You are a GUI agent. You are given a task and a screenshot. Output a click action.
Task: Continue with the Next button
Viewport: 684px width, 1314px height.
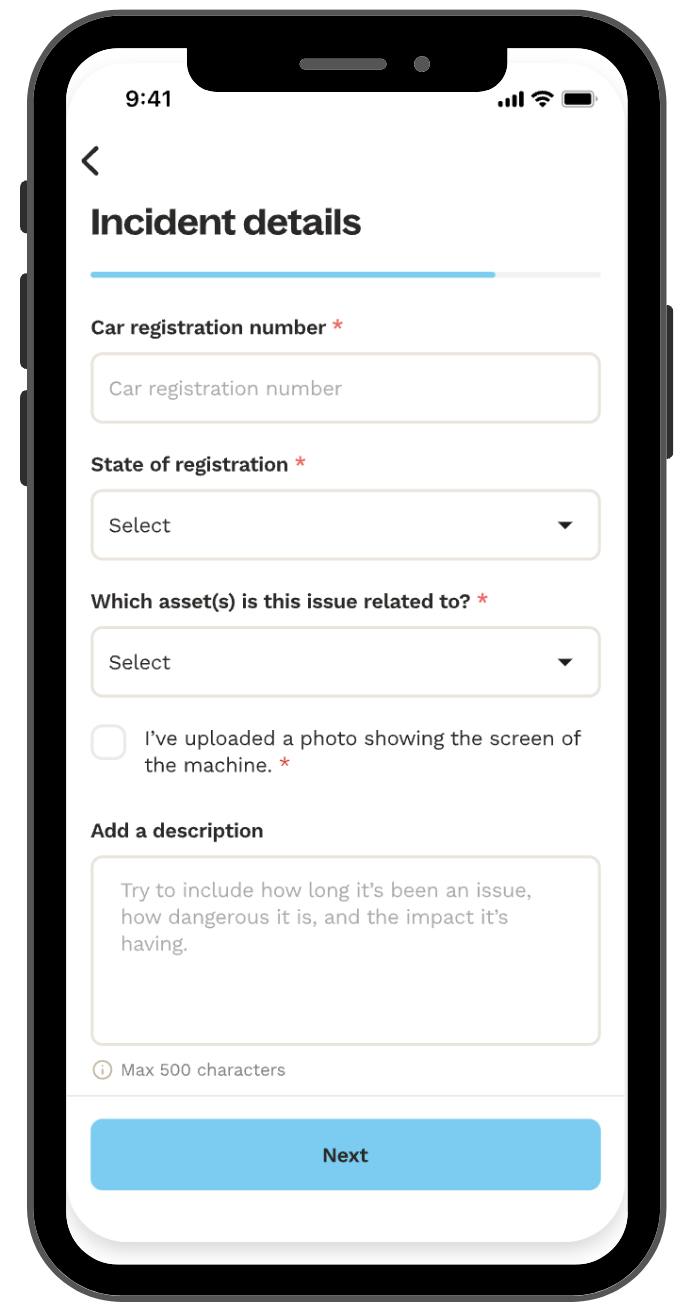coord(345,1155)
